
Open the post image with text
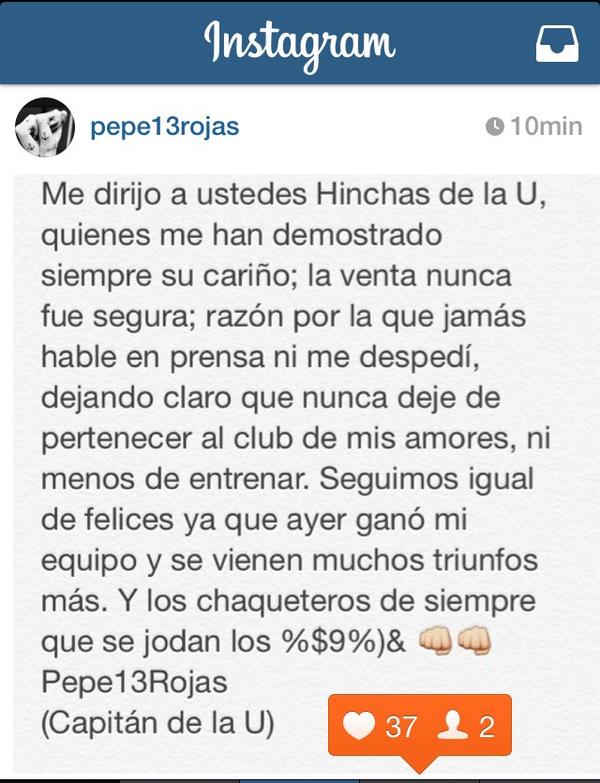(300, 440)
